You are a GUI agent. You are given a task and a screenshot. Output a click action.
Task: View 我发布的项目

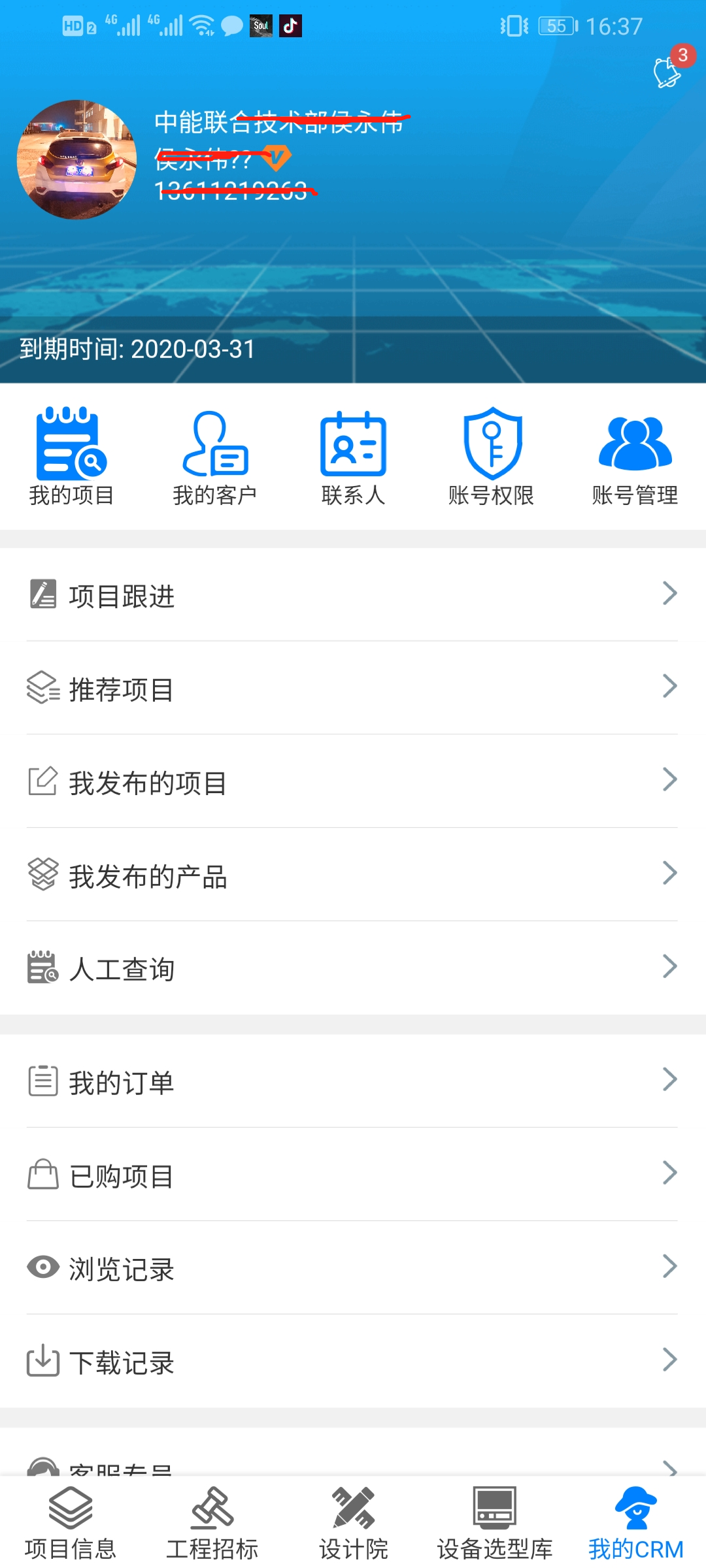tap(353, 782)
